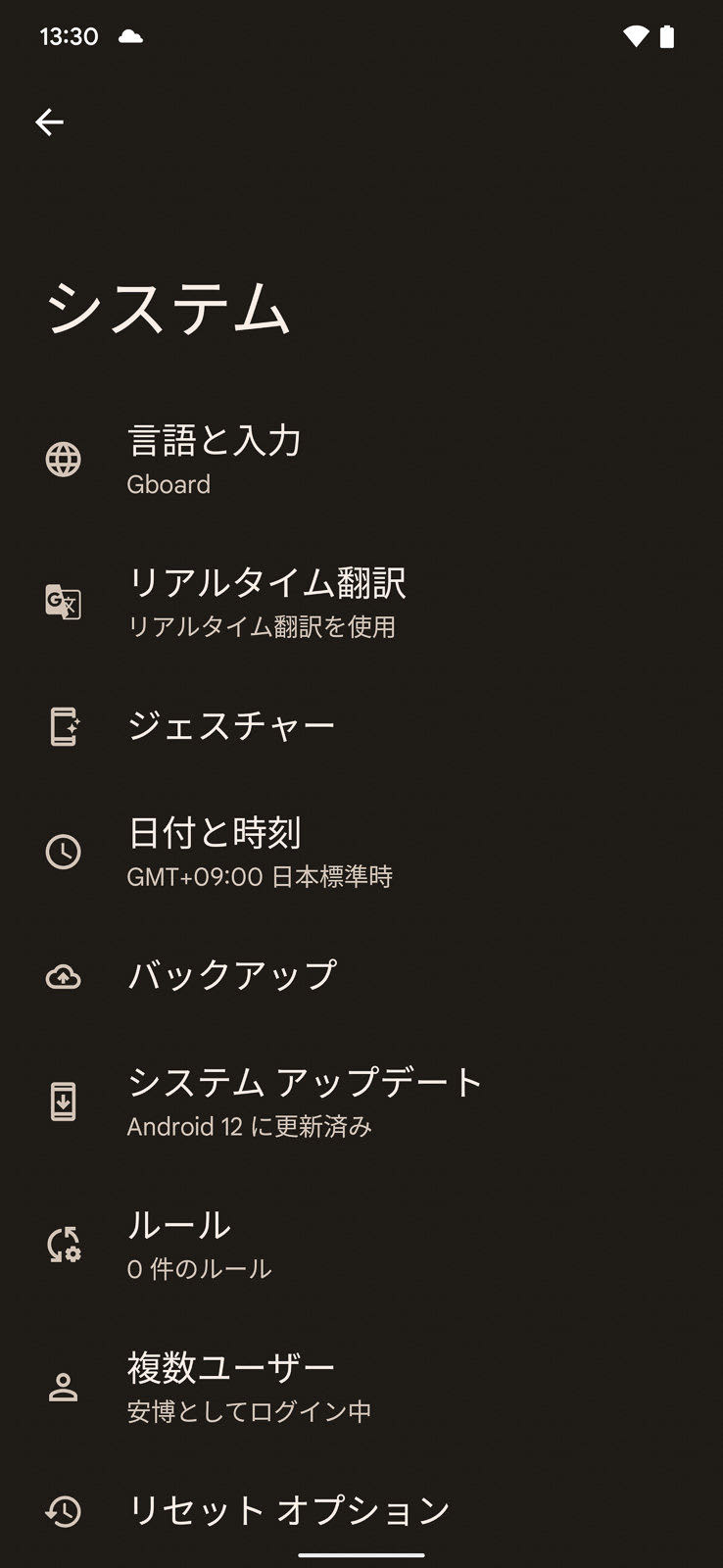Open 日付と時刻 settings
Screen dimensions: 723x1568
click(361, 851)
